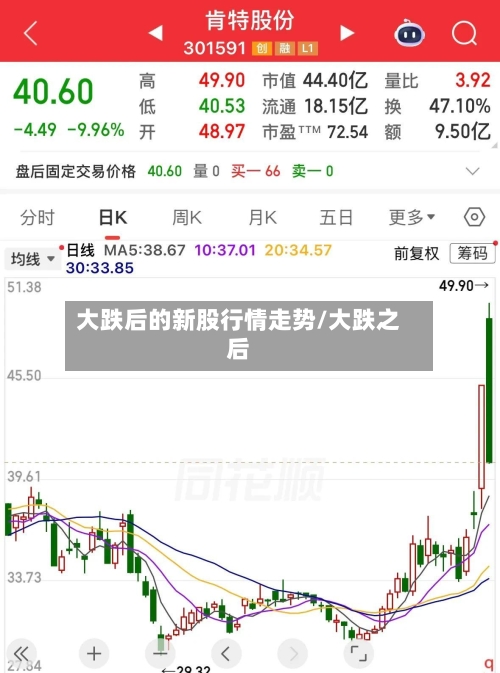The width and height of the screenshot is (500, 673).
Task: Open chart settings hexagon icon
Action: pyautogui.click(x=474, y=218)
